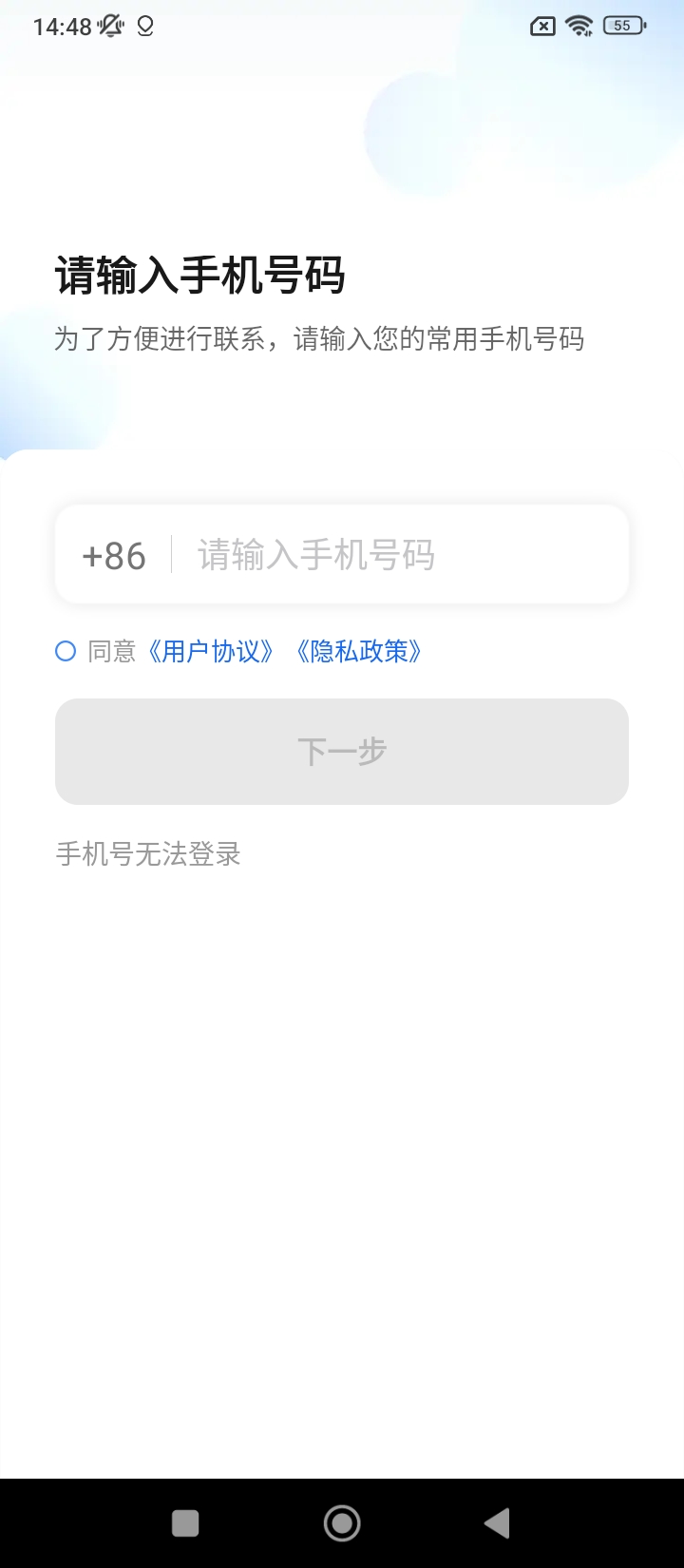The width and height of the screenshot is (684, 1568).
Task: Open the 《用户协议》 link
Action: click(x=210, y=651)
